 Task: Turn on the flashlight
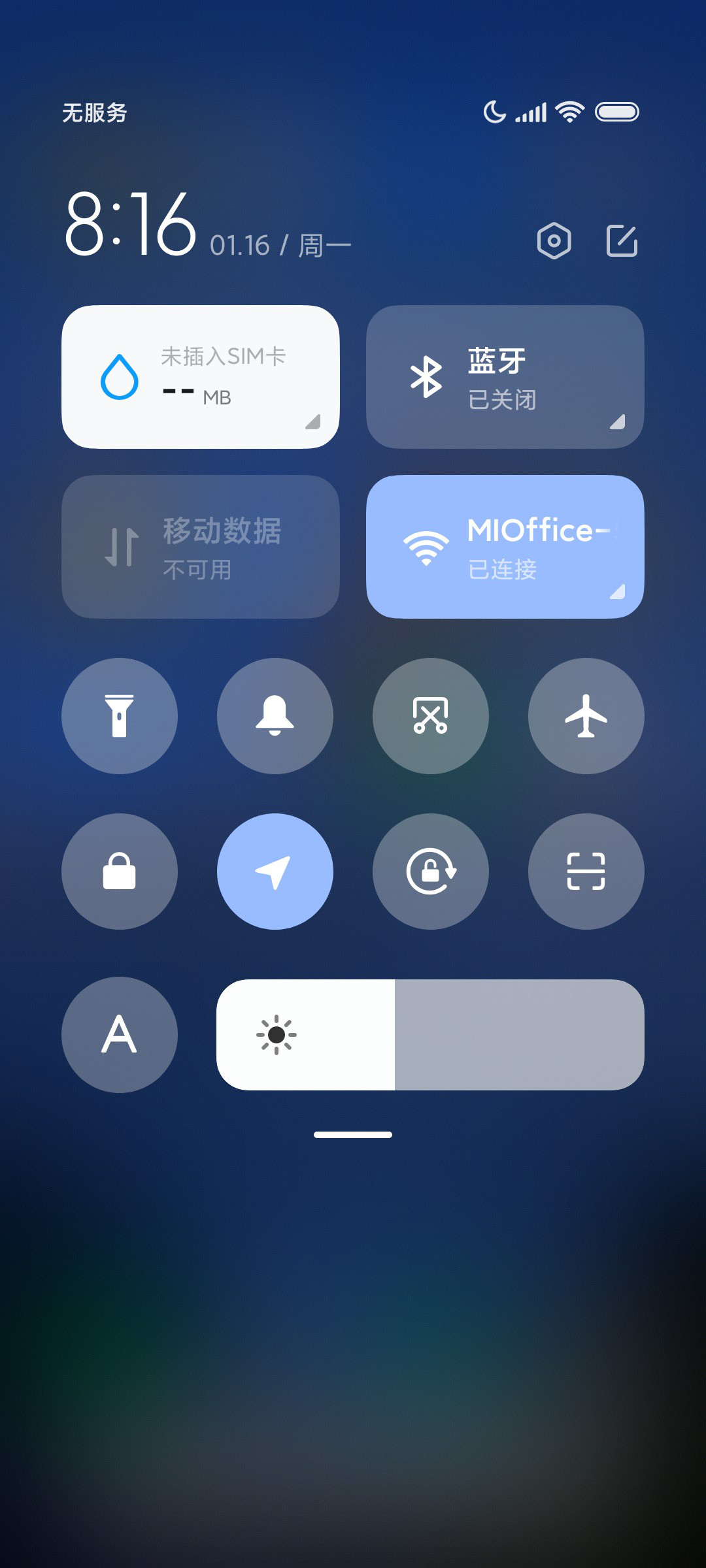tap(120, 716)
